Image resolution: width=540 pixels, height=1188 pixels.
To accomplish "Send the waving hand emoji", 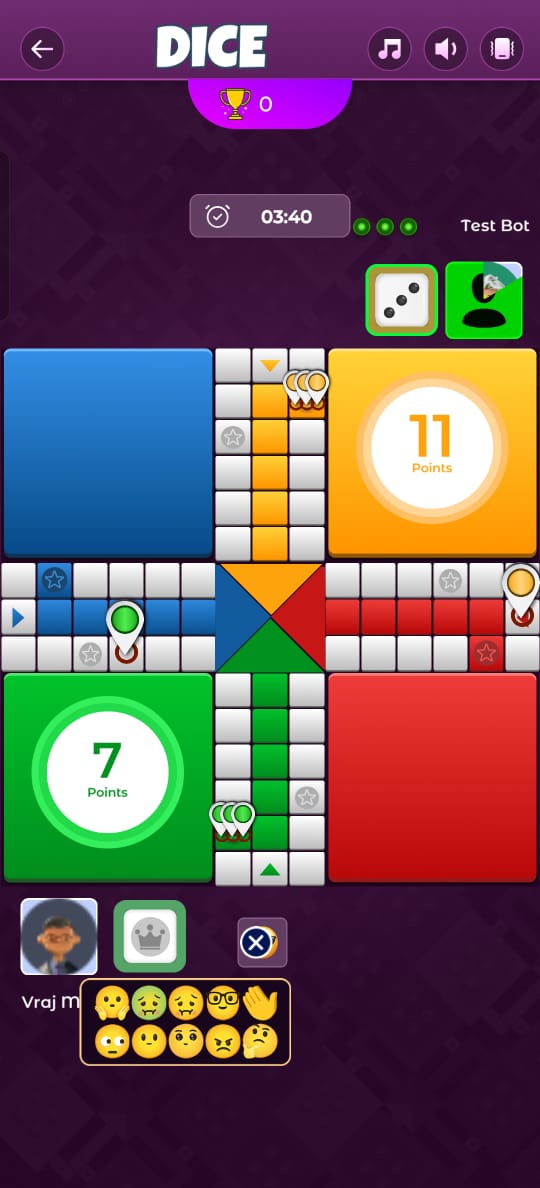I will [x=260, y=1004].
